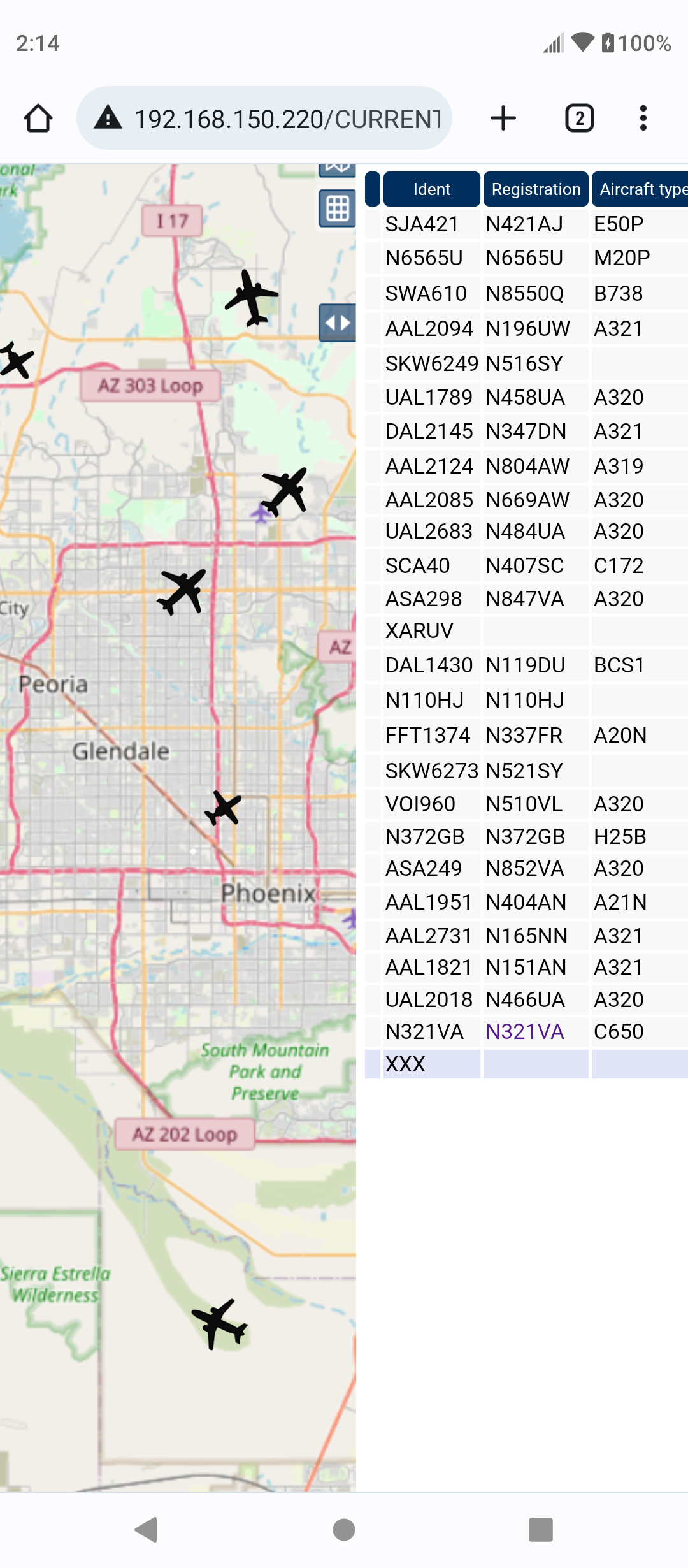The width and height of the screenshot is (688, 1568).
Task: Go to the browser home page
Action: tap(38, 119)
